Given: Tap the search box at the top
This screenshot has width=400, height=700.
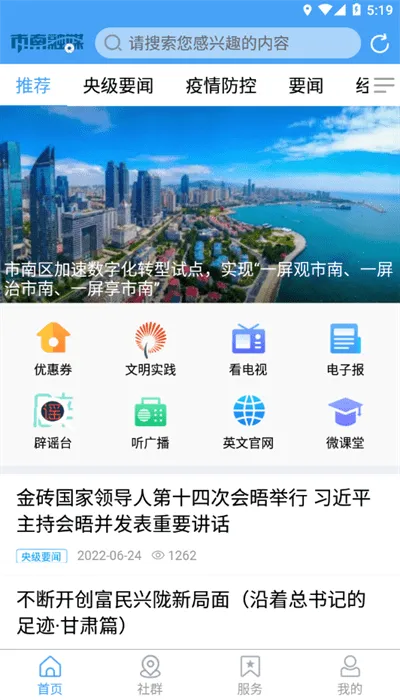Looking at the screenshot, I should pos(228,43).
